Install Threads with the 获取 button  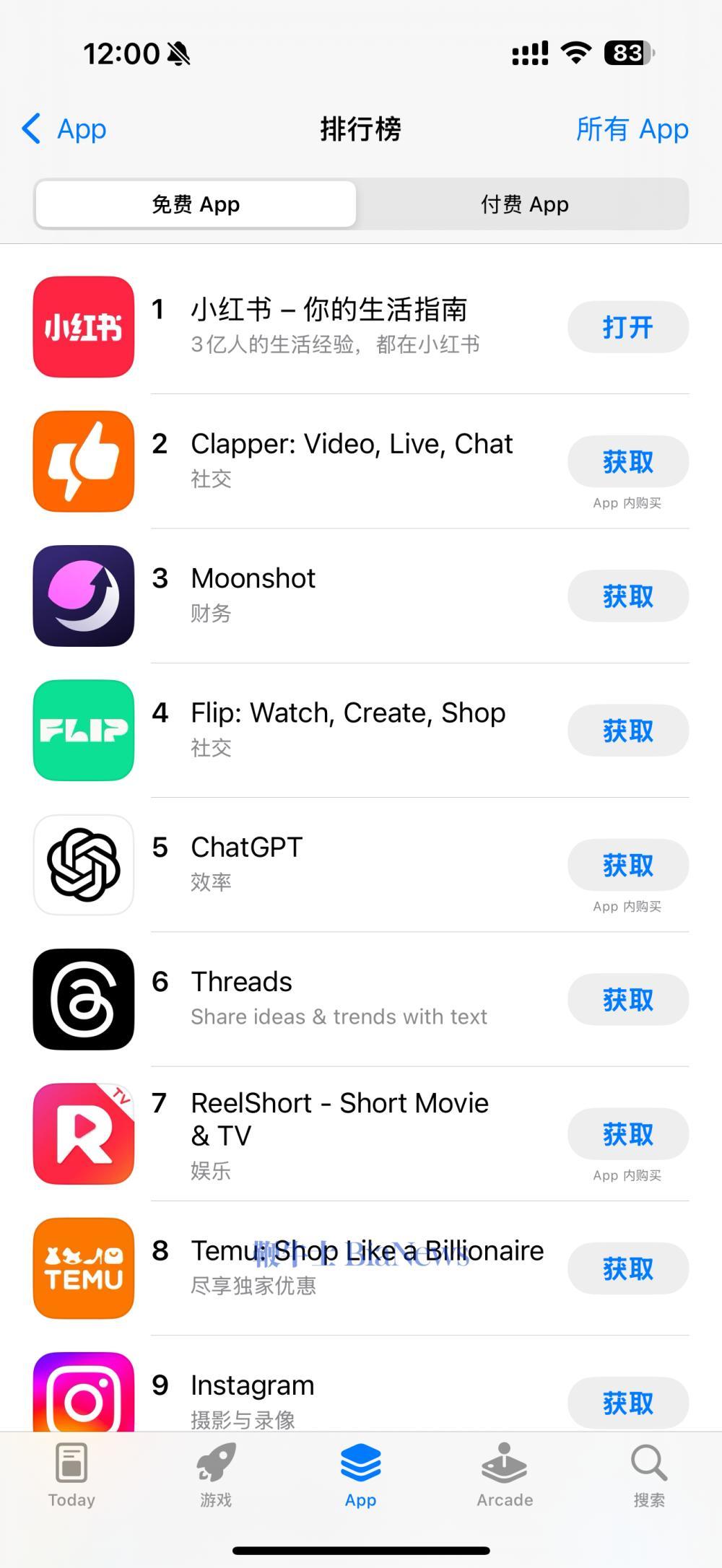point(627,1000)
